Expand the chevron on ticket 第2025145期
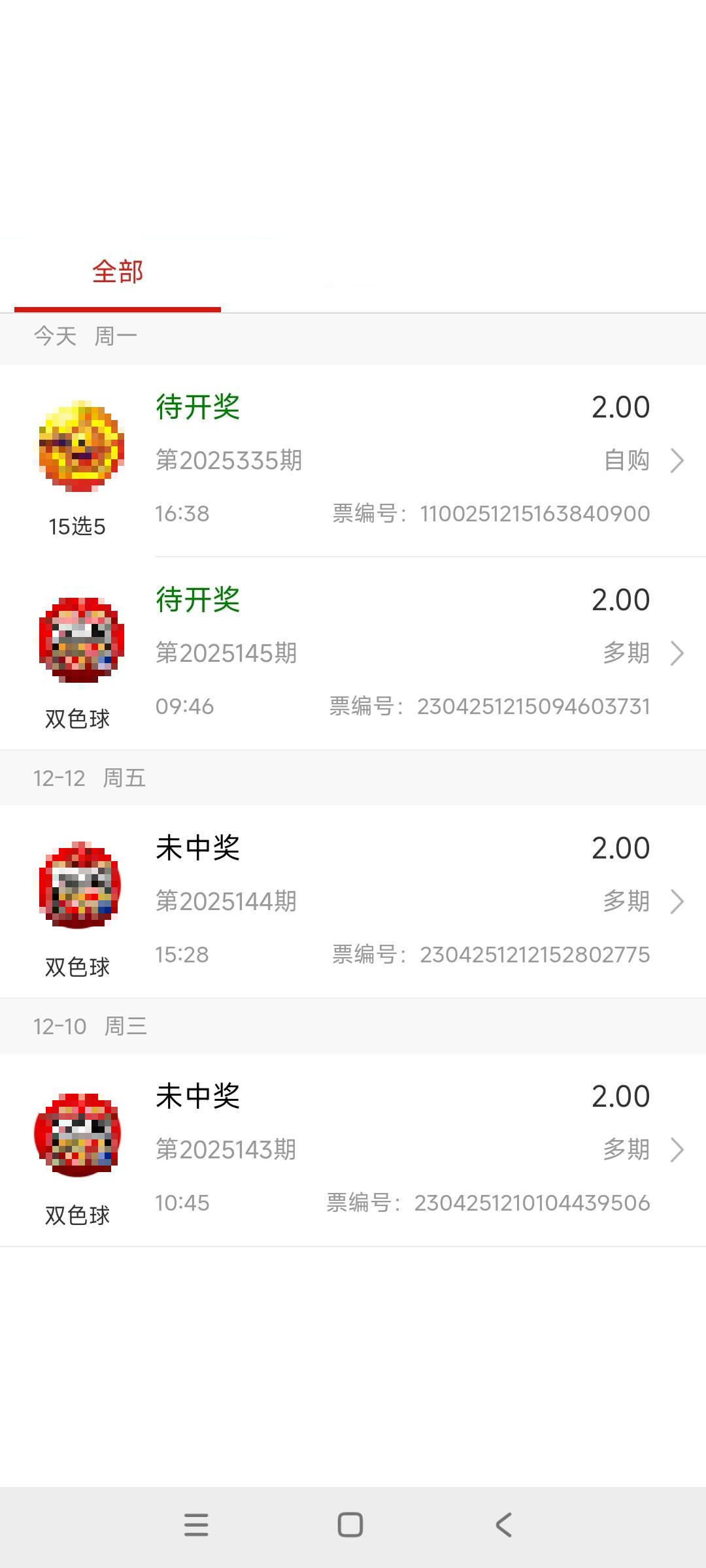 tap(677, 653)
